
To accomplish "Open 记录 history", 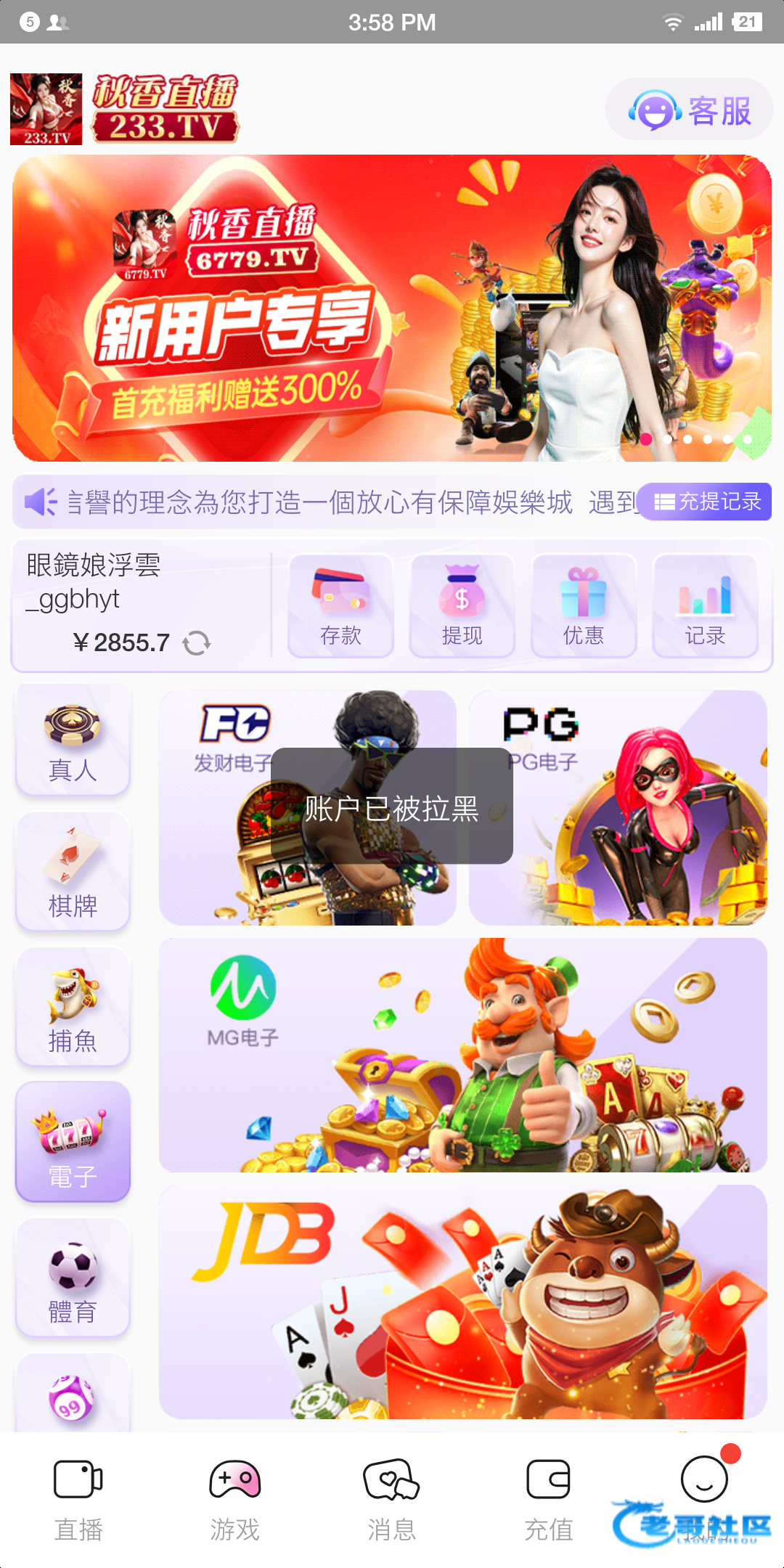I will tap(705, 606).
